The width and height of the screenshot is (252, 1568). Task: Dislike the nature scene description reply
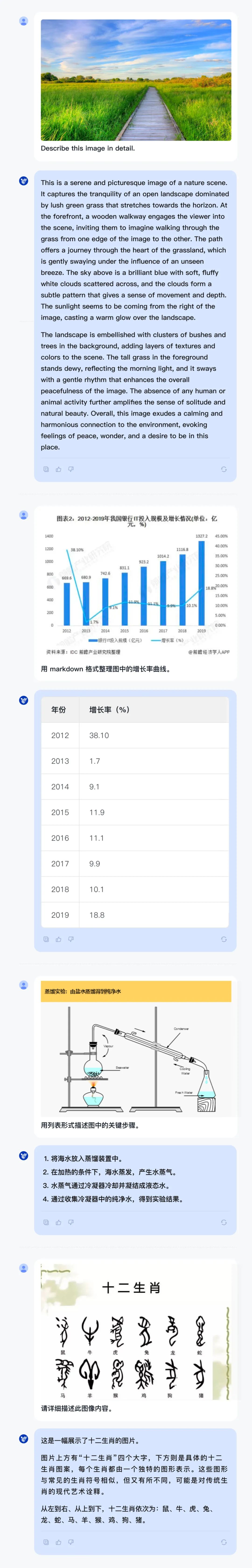[71, 469]
